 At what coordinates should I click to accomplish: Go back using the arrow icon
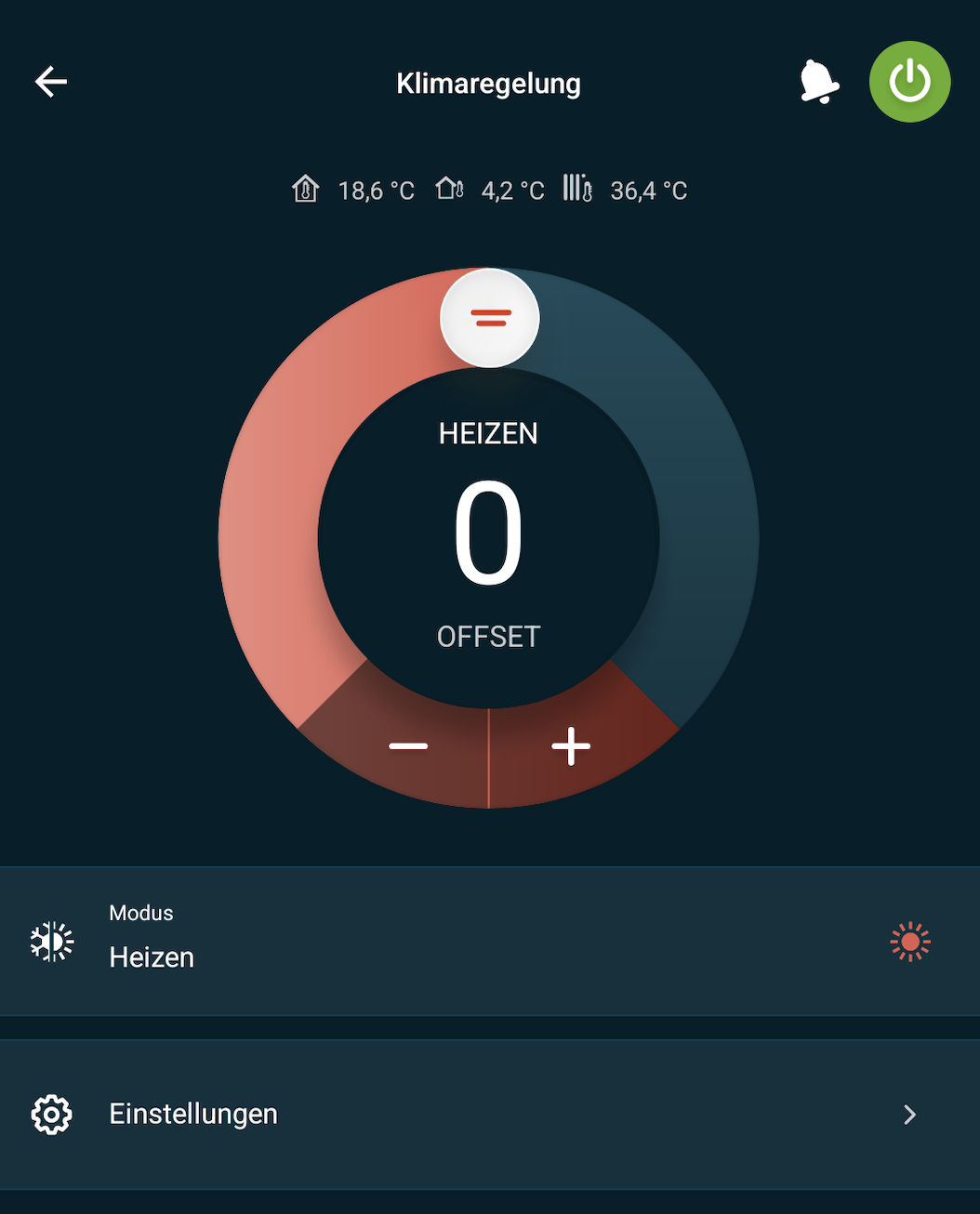[x=51, y=82]
